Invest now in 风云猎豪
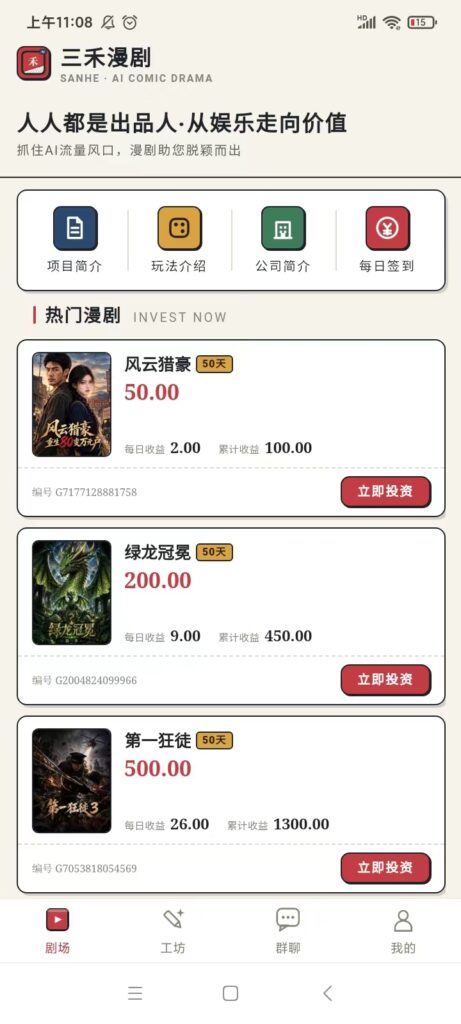 click(385, 492)
